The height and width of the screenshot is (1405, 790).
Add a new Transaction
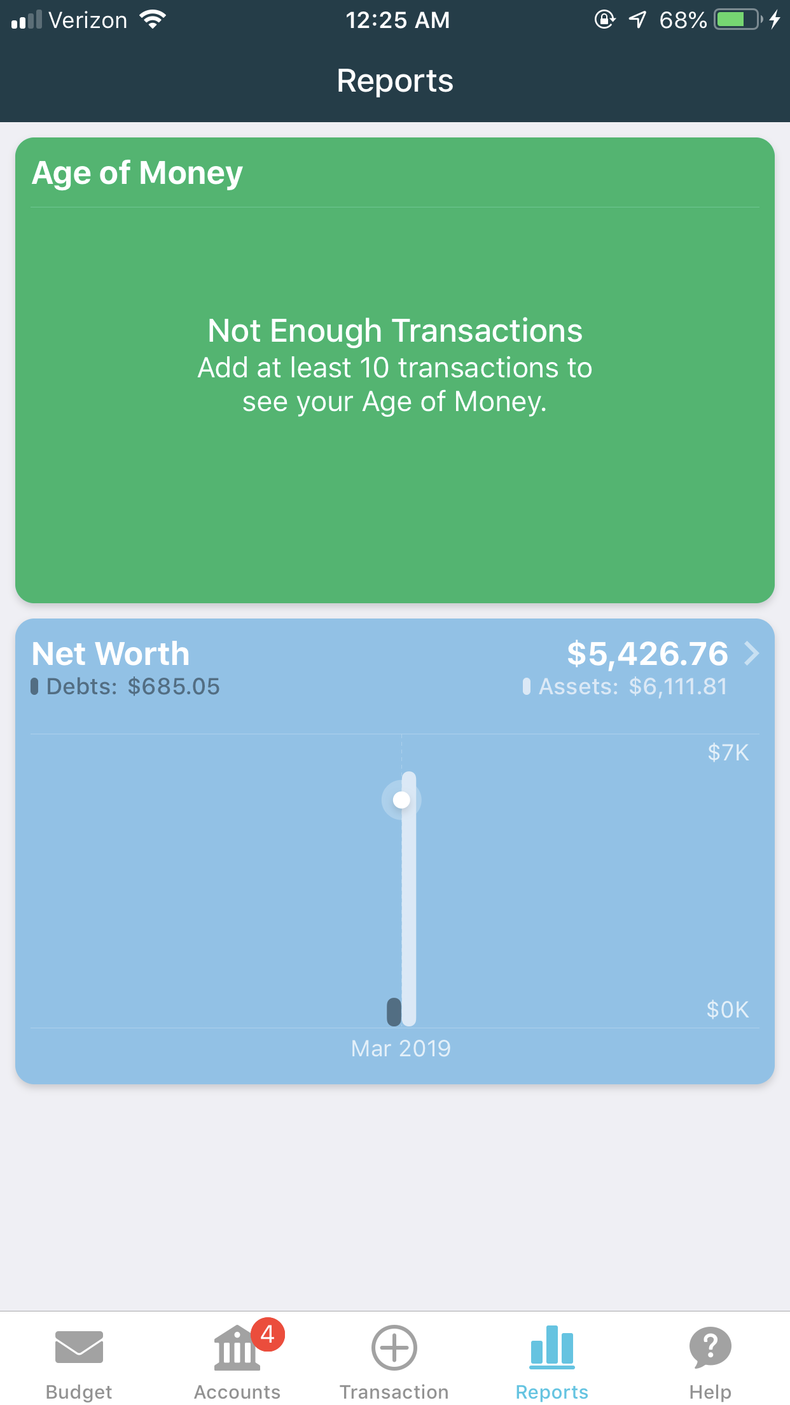click(x=394, y=1362)
